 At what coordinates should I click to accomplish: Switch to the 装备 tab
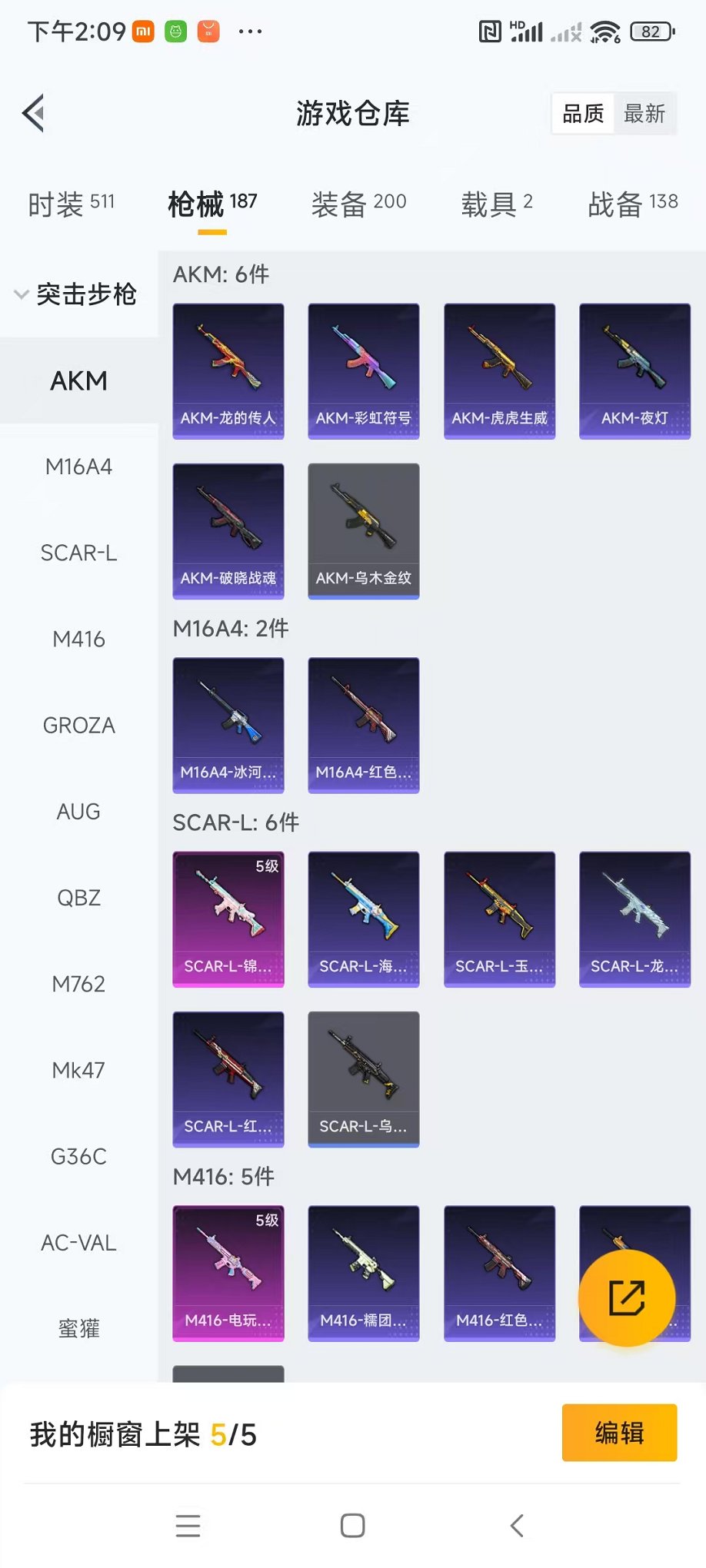(x=358, y=204)
